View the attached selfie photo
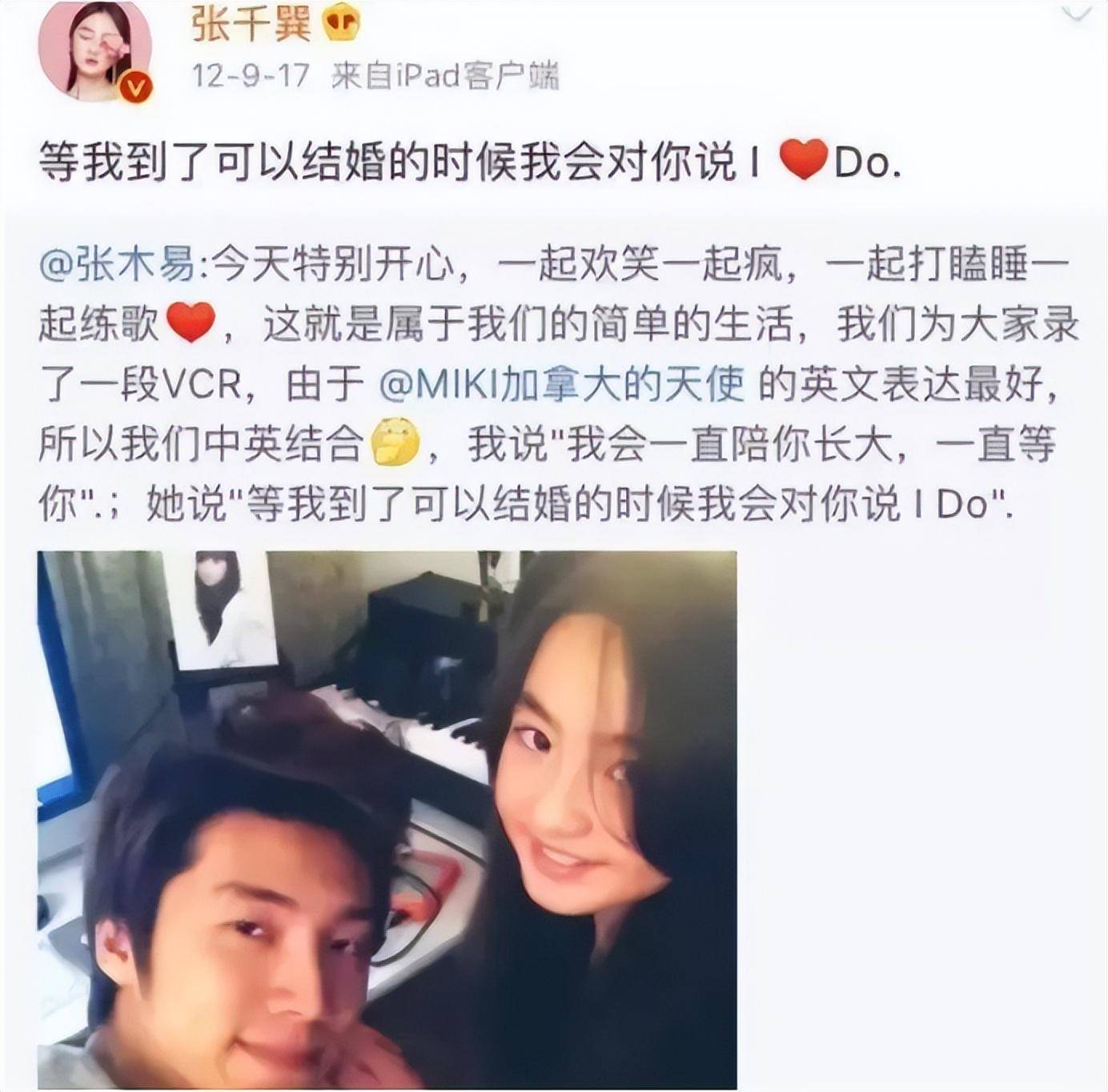This screenshot has height=1092, width=1108. coord(387,818)
